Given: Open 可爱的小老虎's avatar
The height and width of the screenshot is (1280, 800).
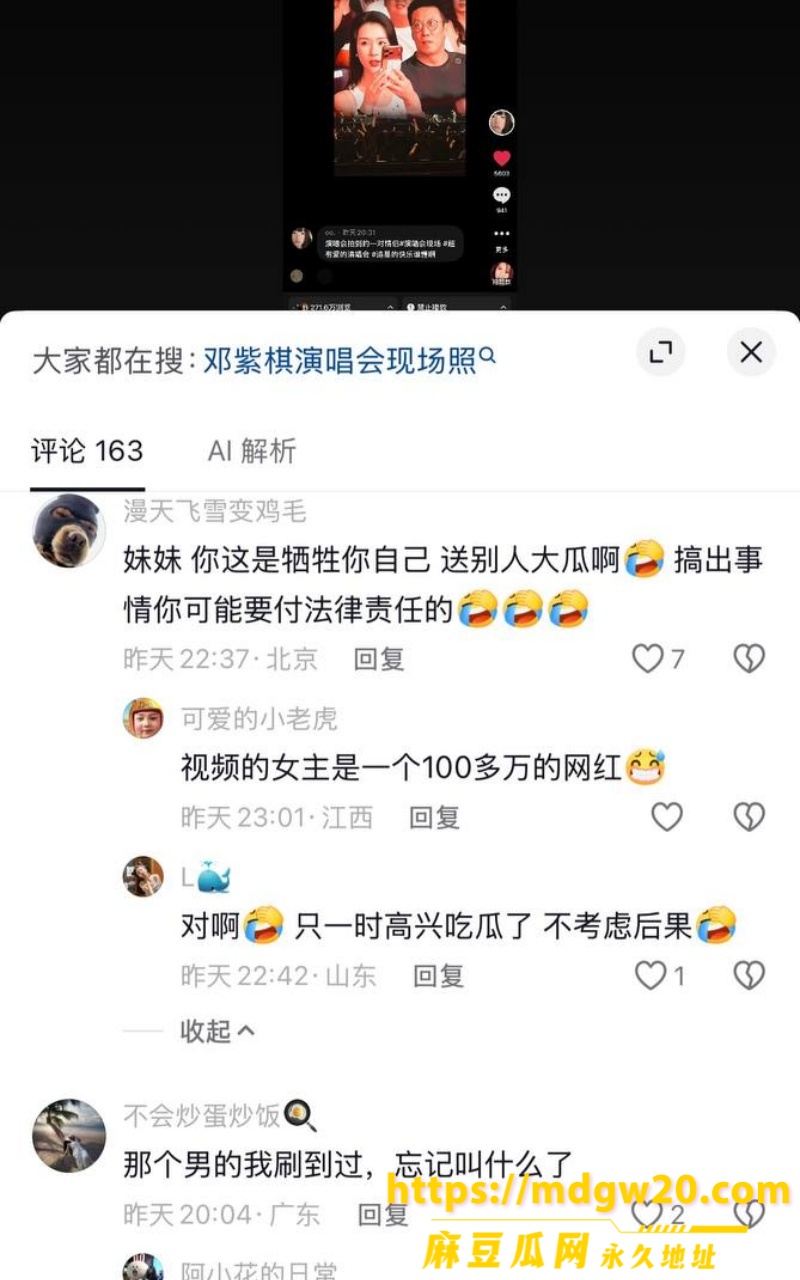Looking at the screenshot, I should pyautogui.click(x=143, y=718).
